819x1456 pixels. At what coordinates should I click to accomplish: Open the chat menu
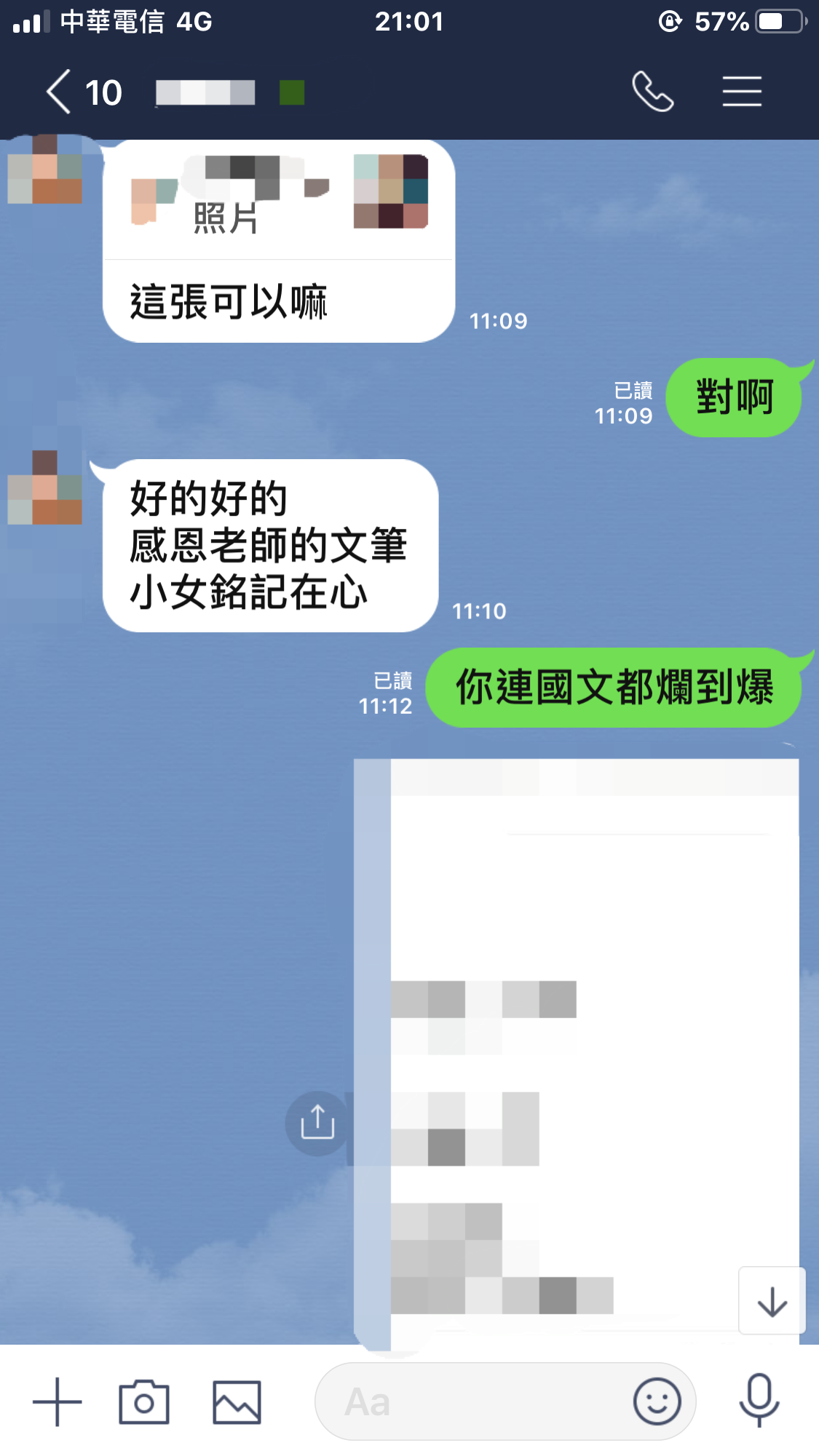[x=742, y=92]
